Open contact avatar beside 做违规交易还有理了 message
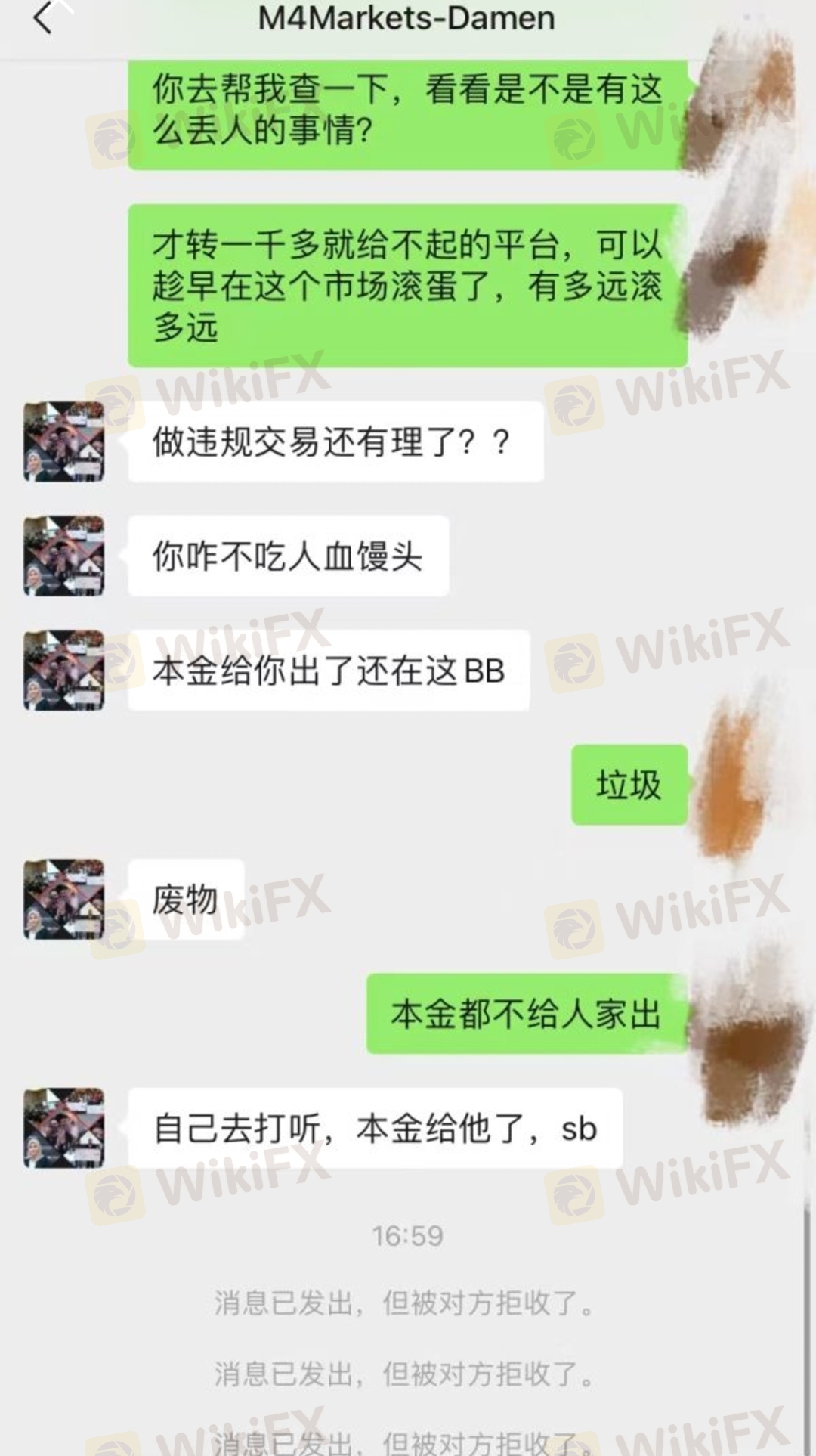 pyautogui.click(x=64, y=441)
